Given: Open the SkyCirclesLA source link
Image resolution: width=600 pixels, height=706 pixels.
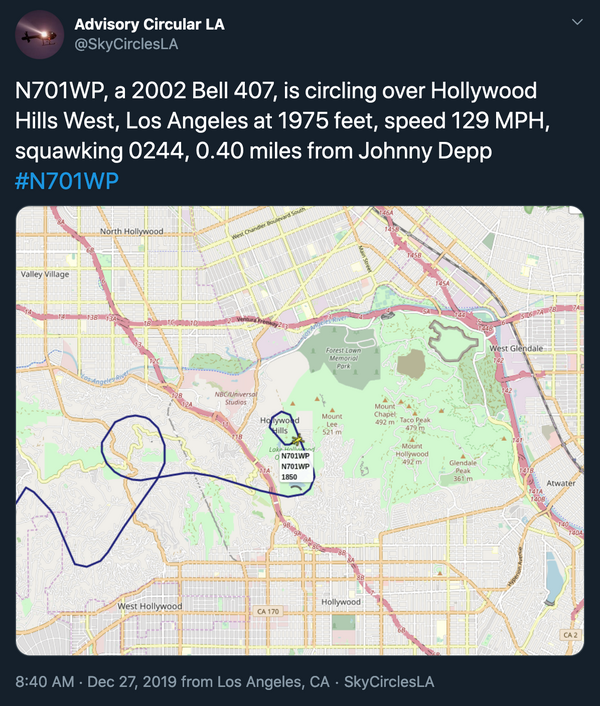Looking at the screenshot, I should point(389,682).
